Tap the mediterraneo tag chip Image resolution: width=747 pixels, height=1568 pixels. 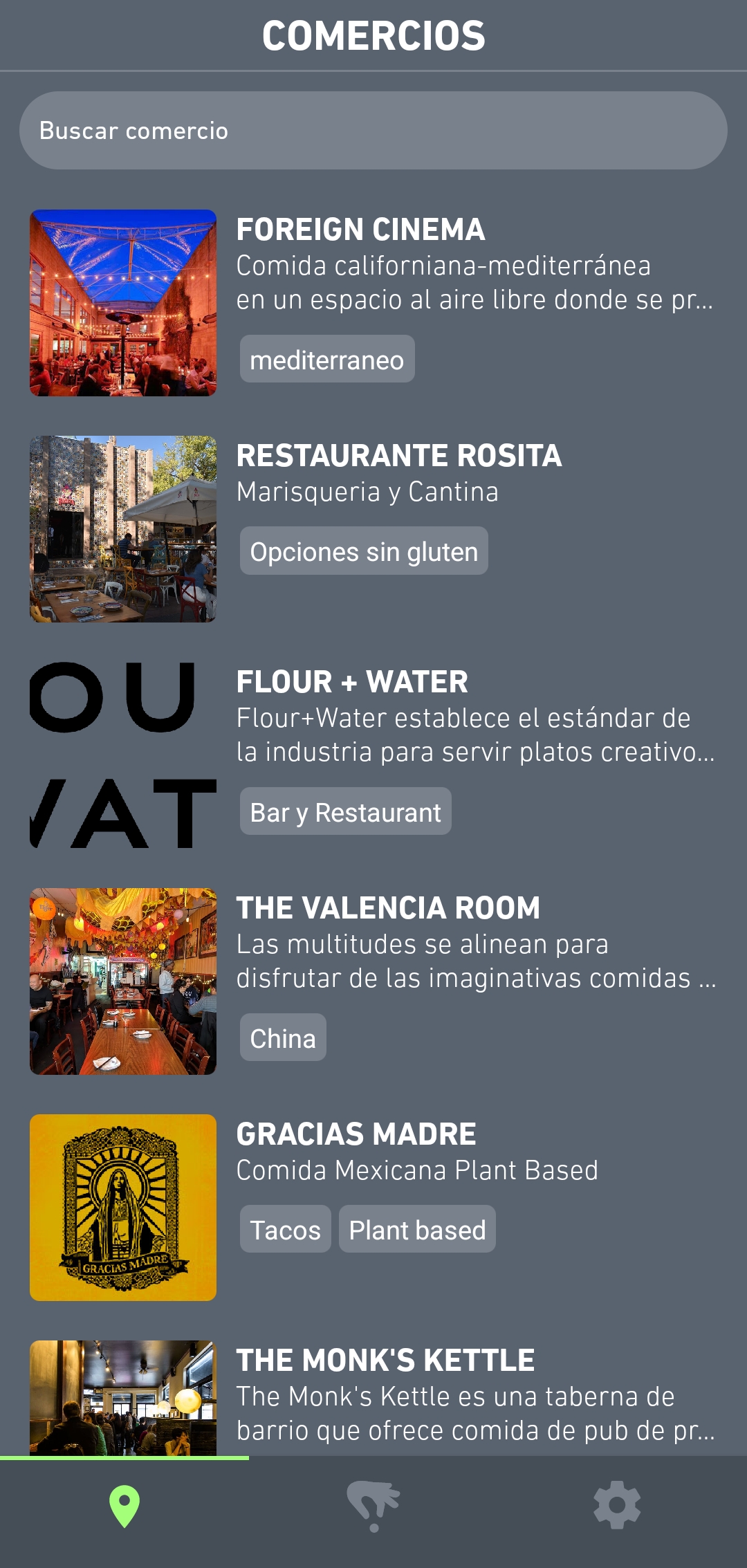pyautogui.click(x=327, y=360)
